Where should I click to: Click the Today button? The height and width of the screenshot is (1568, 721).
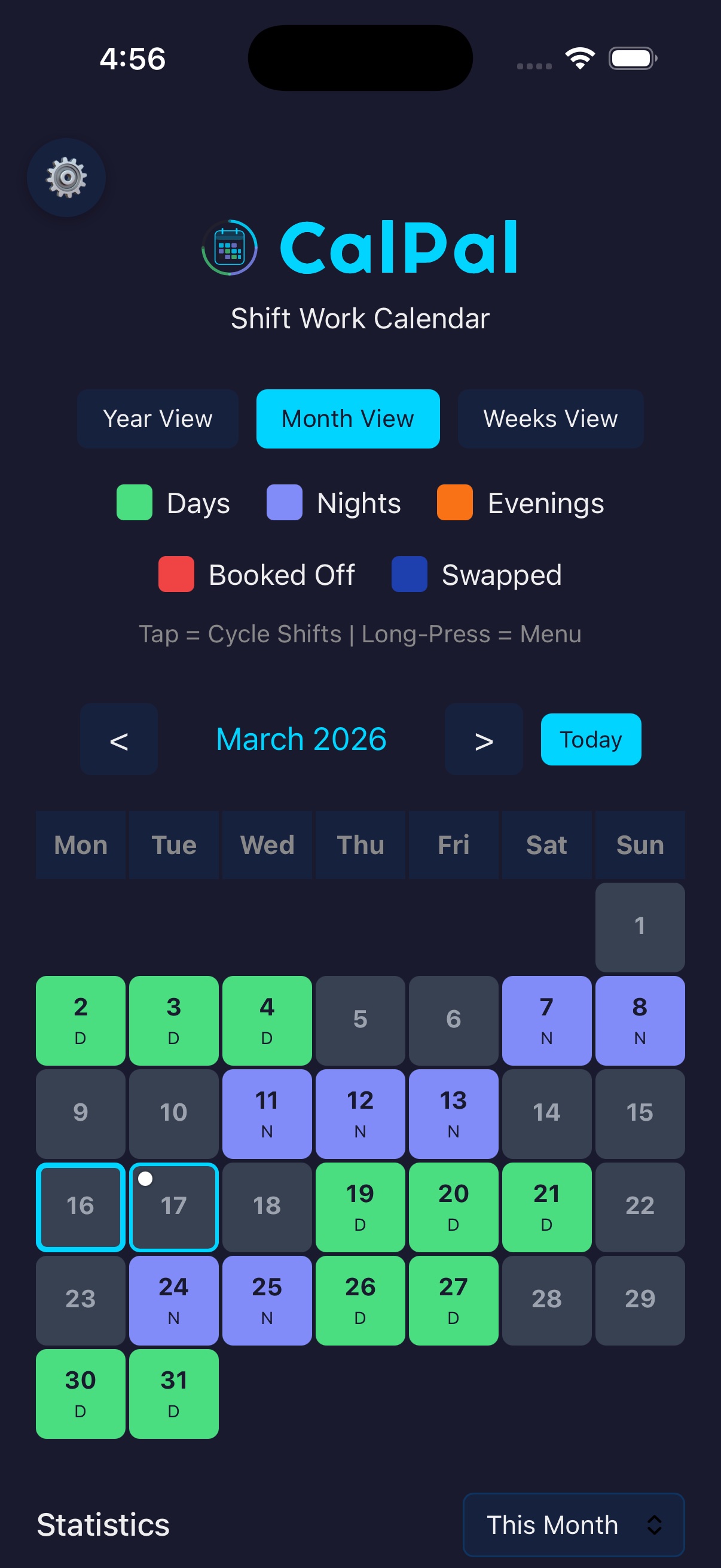coord(590,739)
